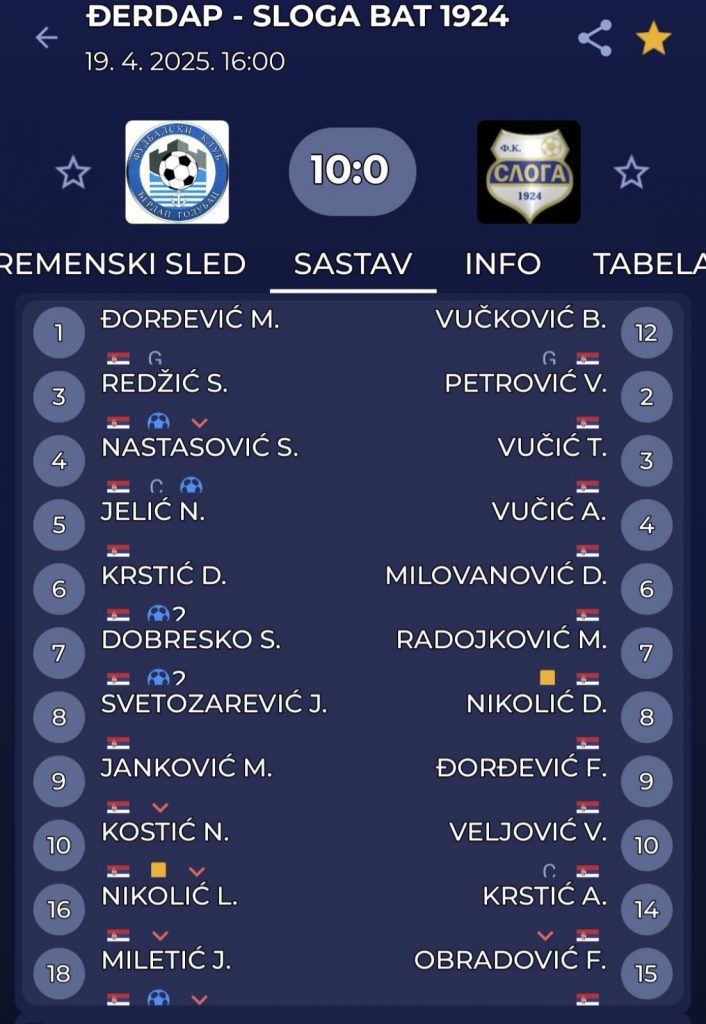This screenshot has height=1024, width=706.
Task: Open player Kostić N.
Action: (165, 832)
